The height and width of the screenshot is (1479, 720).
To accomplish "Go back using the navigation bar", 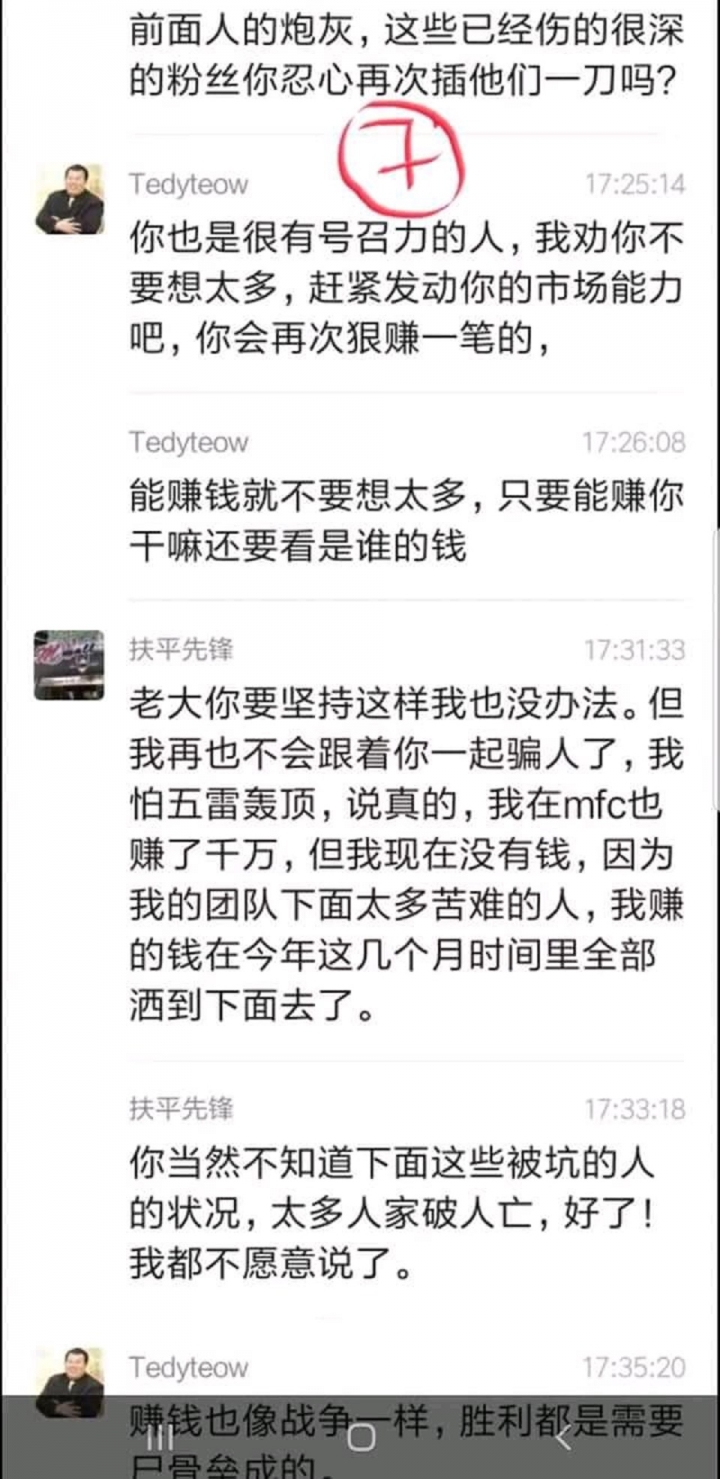I will click(566, 1437).
